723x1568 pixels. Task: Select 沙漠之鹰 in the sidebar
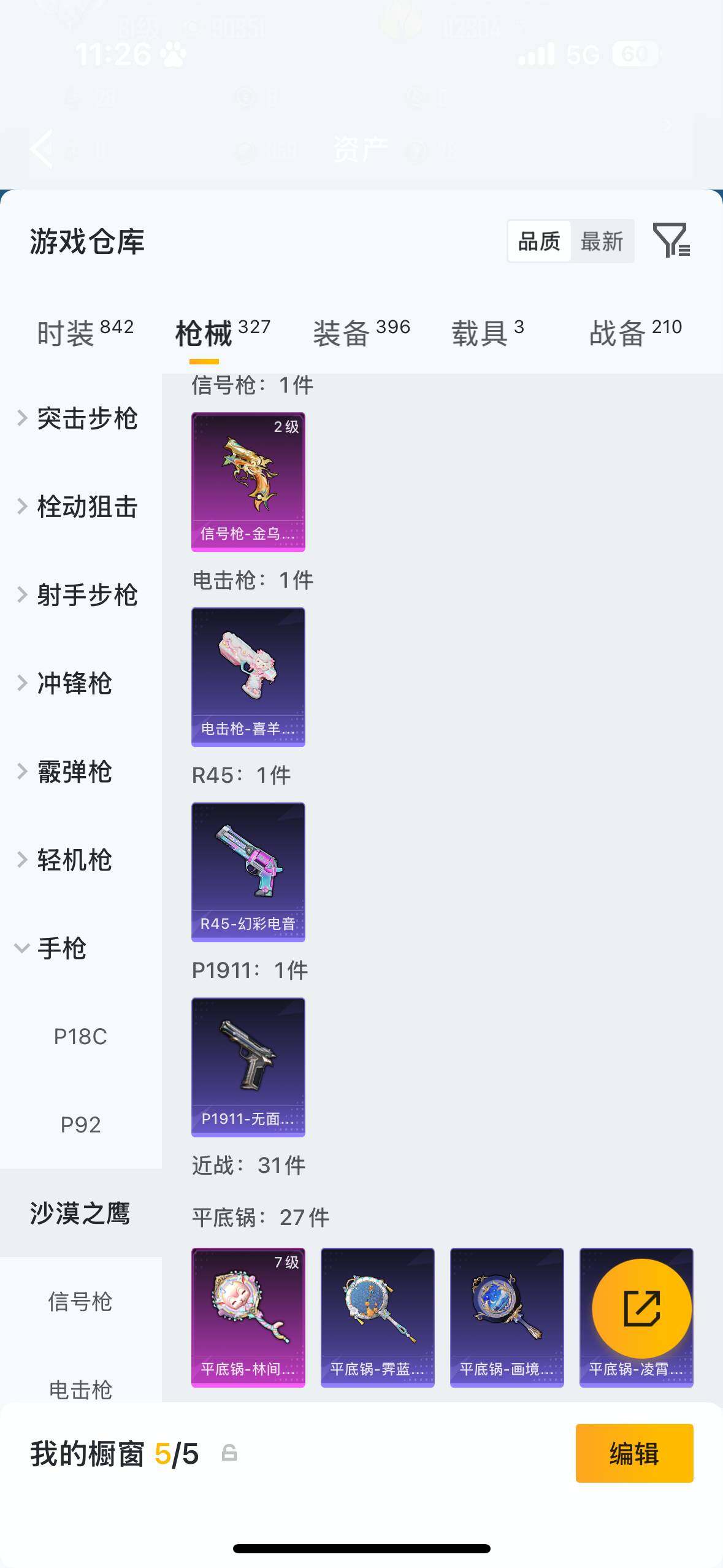[82, 1212]
